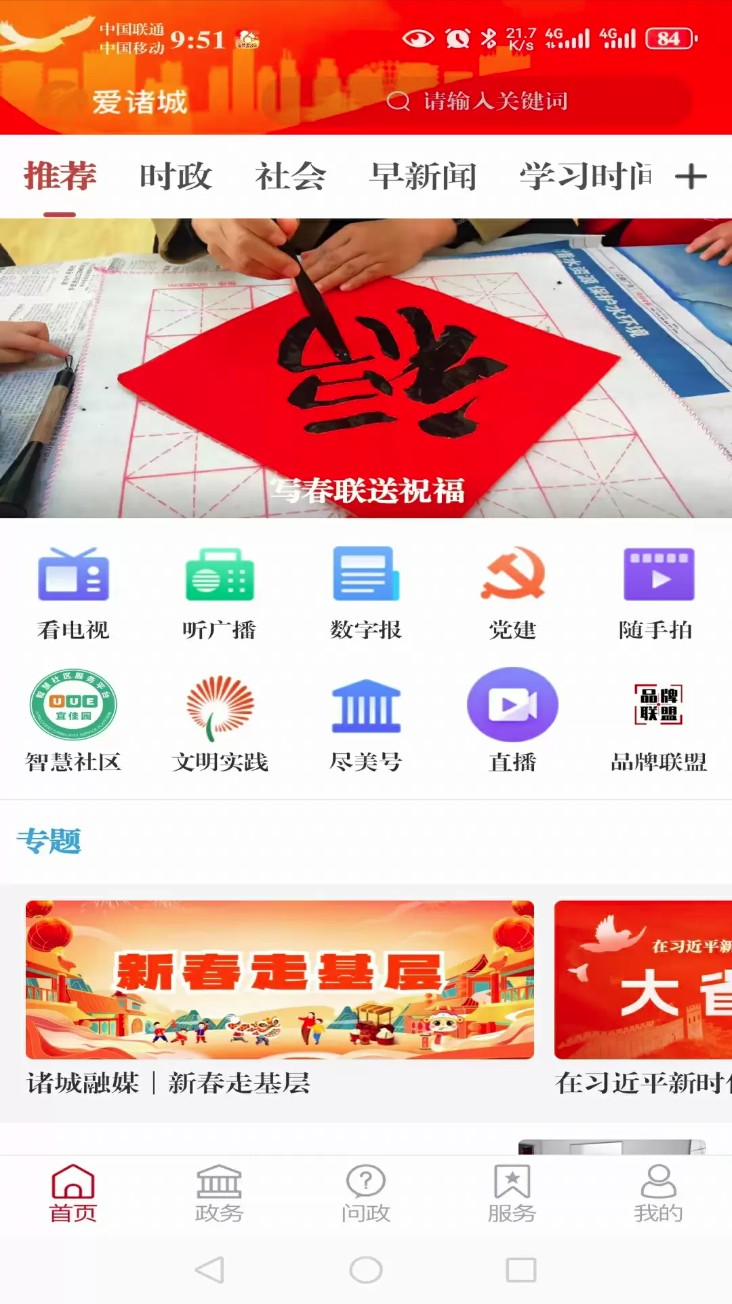Screen dimensions: 732x1304
Task: Open 数字报
Action: point(366,591)
